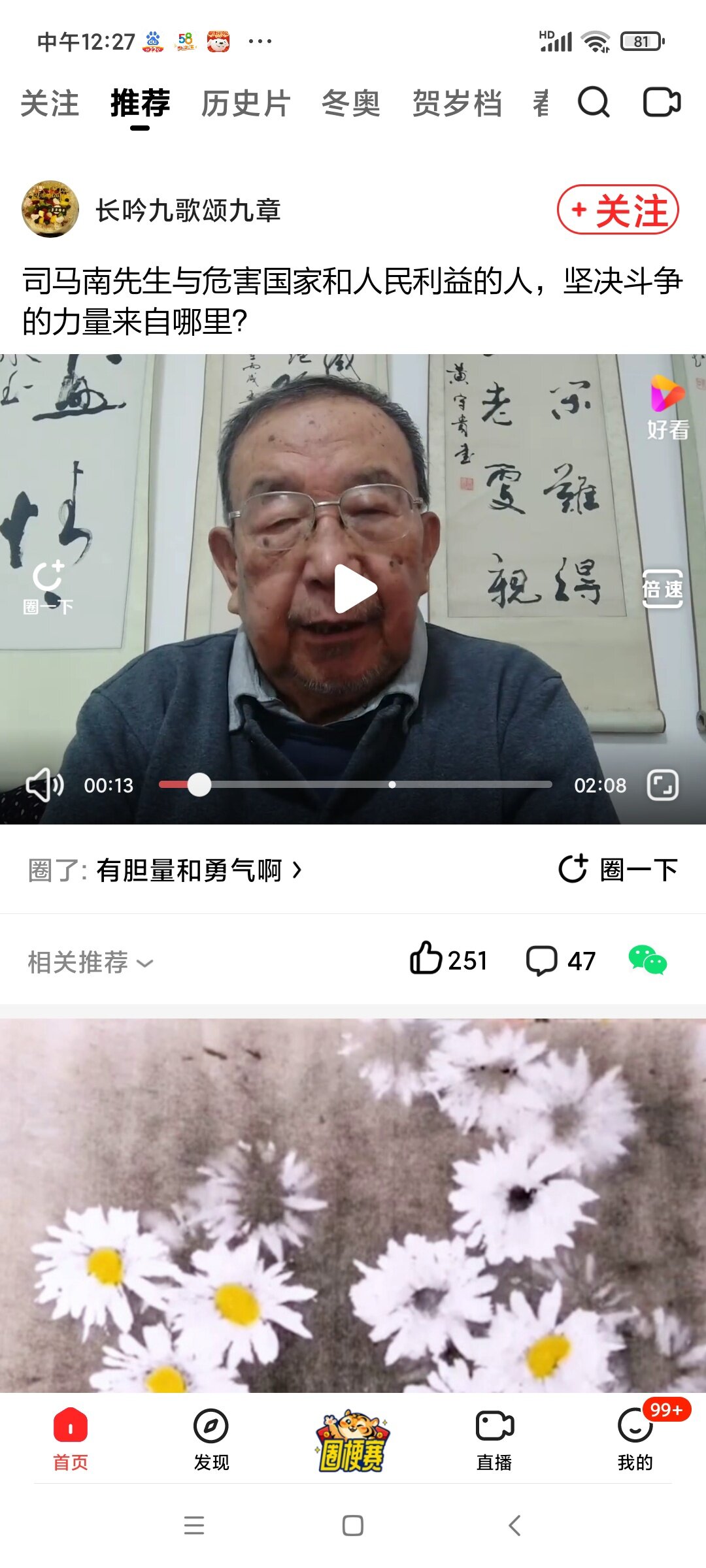Share the video to WeChat
The height and width of the screenshot is (1568, 706).
click(x=647, y=960)
